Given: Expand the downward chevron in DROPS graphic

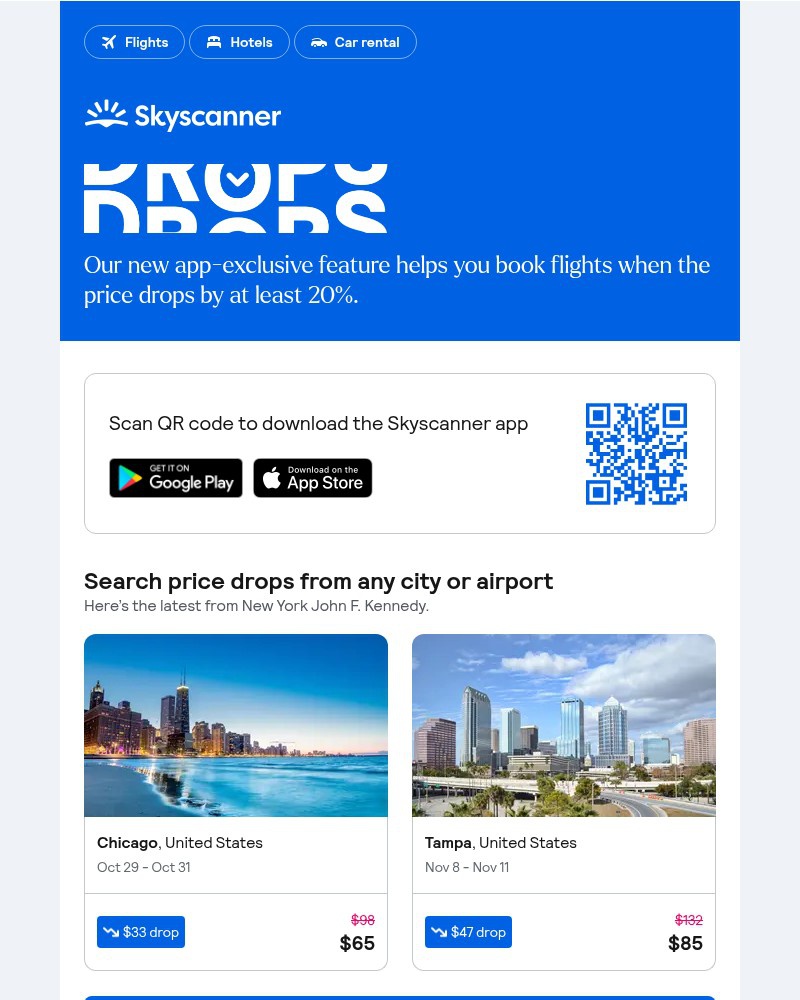Looking at the screenshot, I should 237,179.
